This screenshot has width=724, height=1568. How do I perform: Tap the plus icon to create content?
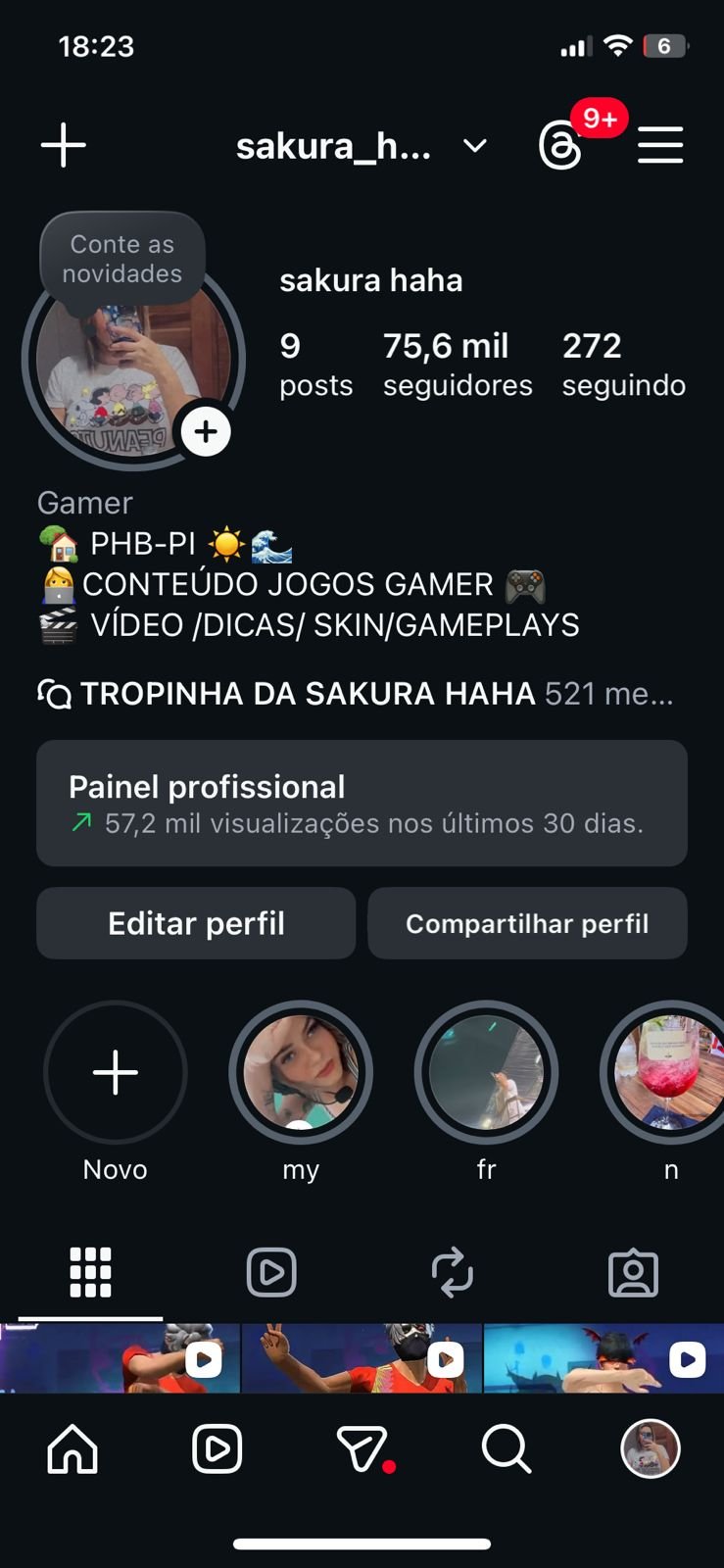(x=64, y=145)
